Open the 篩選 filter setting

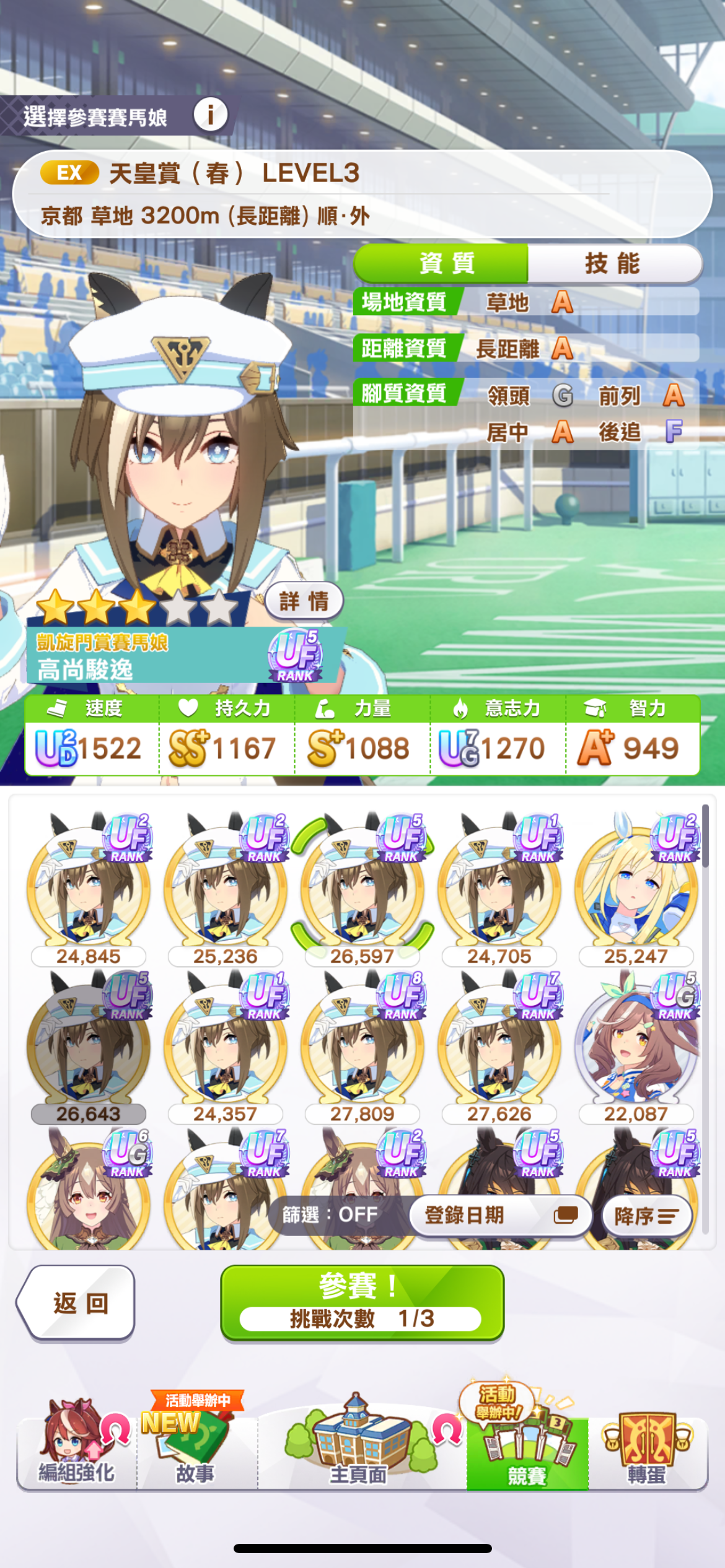click(330, 1214)
